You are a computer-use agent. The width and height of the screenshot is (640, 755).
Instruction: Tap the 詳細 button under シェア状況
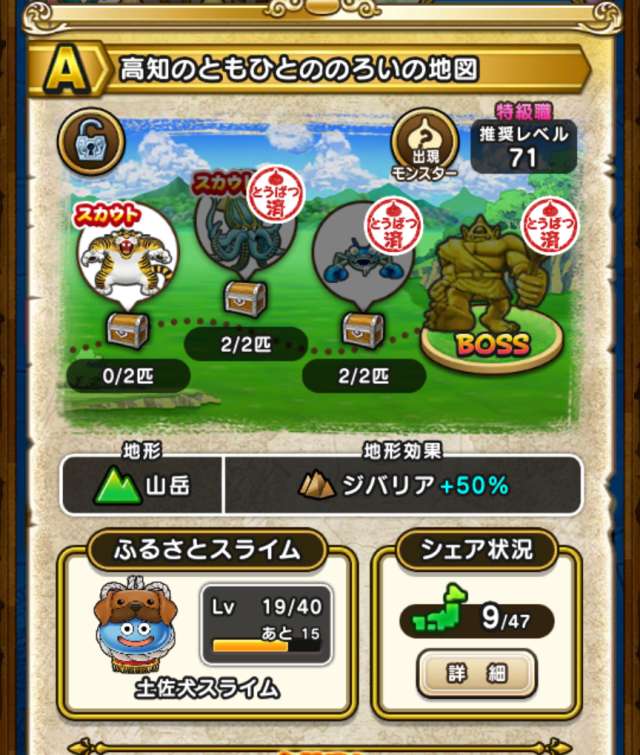pos(476,674)
